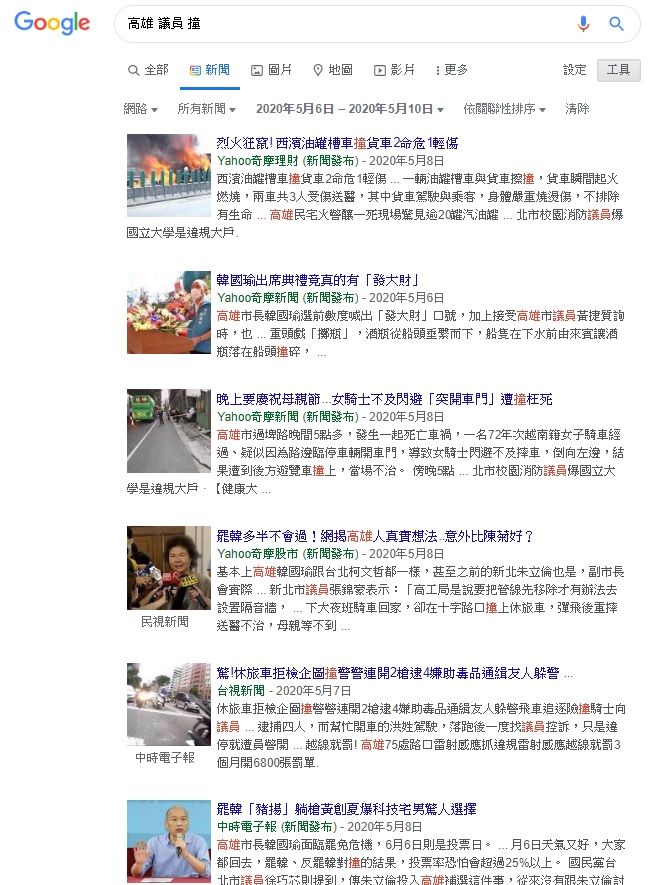Screen dimensions: 661x885
Task: Switch to the 影片 tab
Action: [x=394, y=70]
